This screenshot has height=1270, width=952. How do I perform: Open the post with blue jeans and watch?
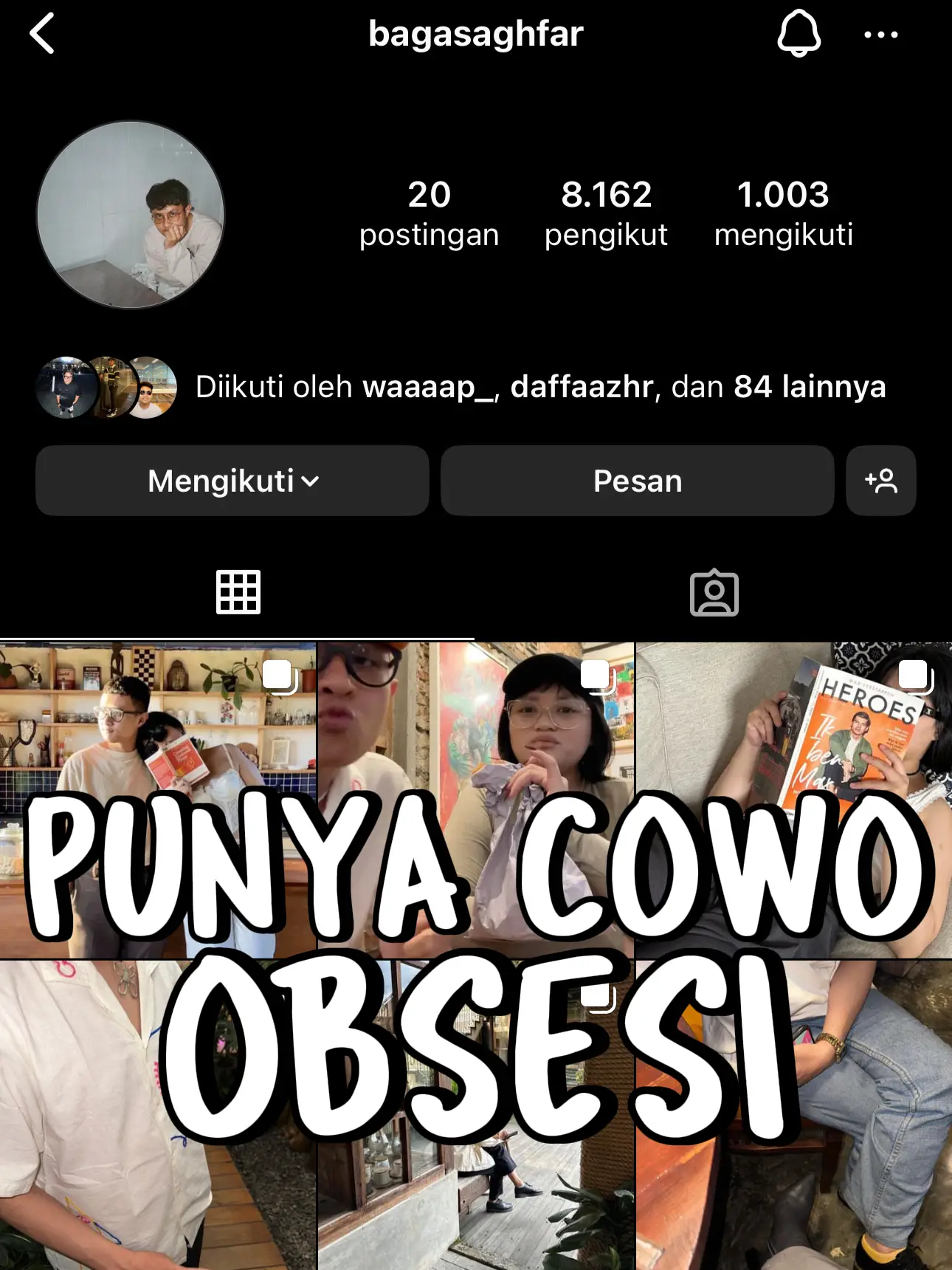coord(871,1181)
